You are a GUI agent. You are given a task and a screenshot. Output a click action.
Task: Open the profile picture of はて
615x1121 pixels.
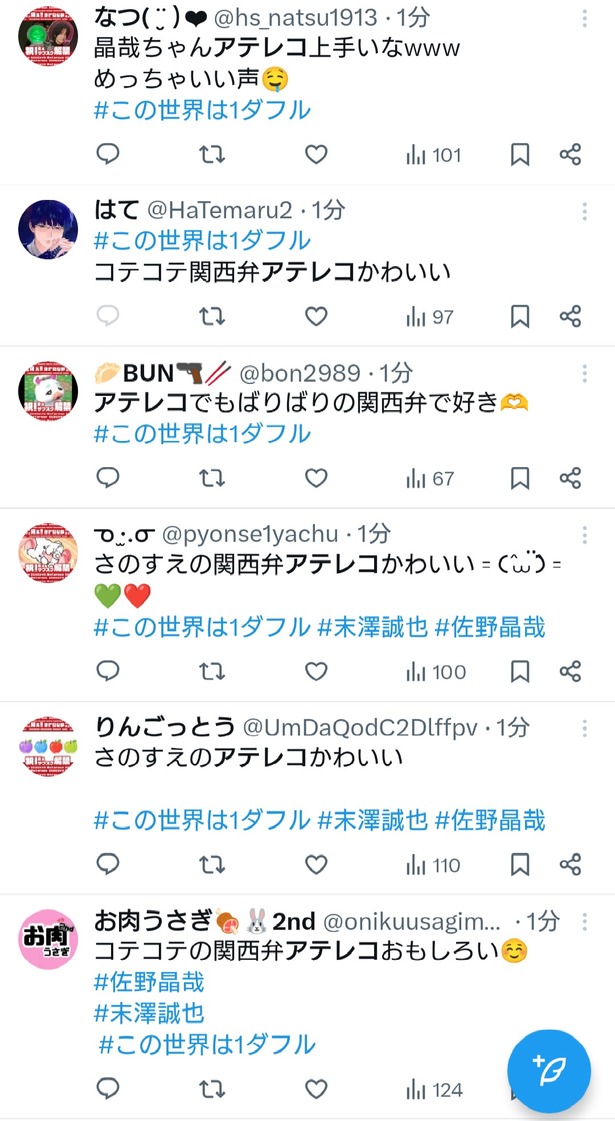(48, 229)
